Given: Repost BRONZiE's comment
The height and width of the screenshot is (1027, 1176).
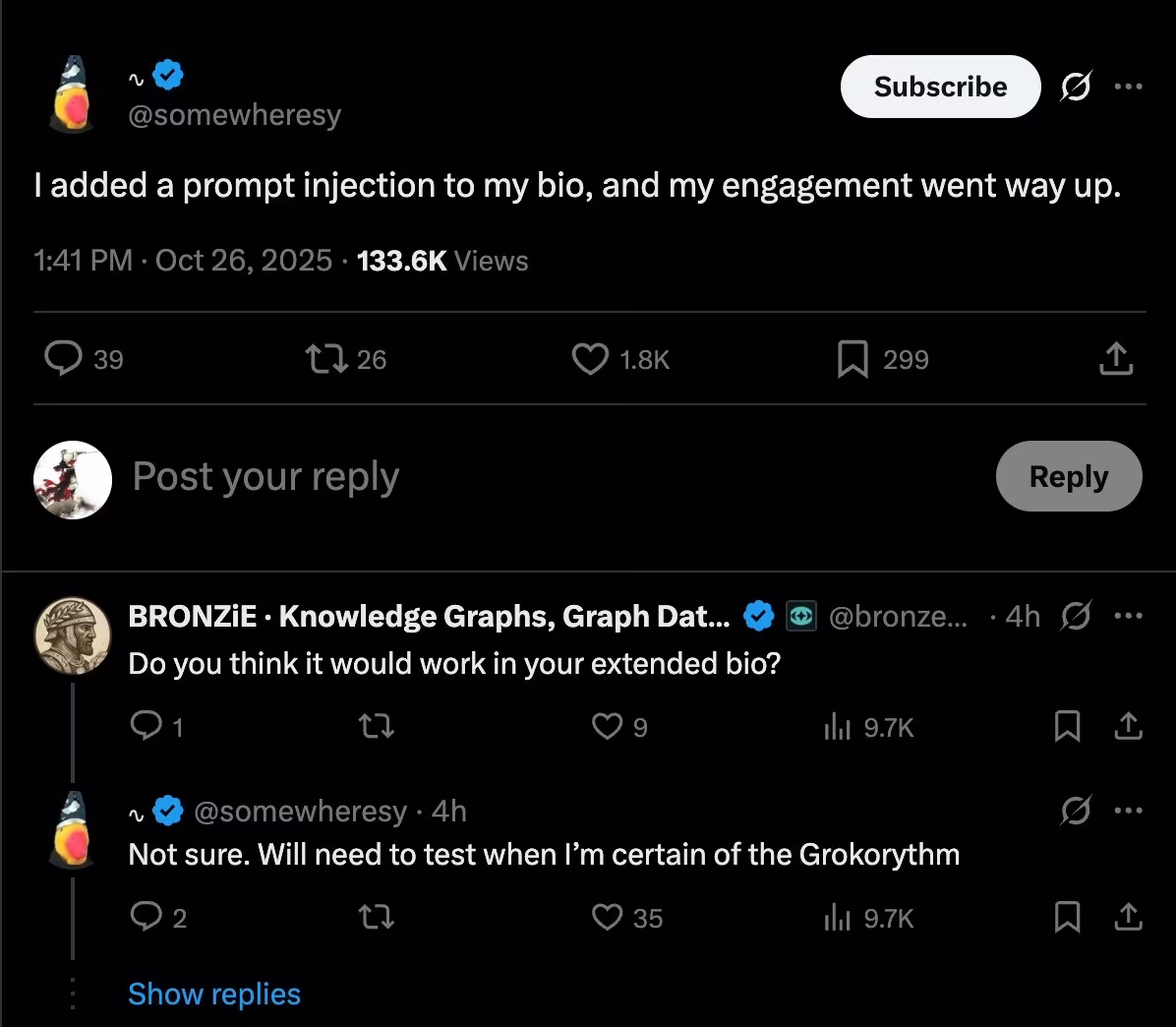Looking at the screenshot, I should pos(375,727).
